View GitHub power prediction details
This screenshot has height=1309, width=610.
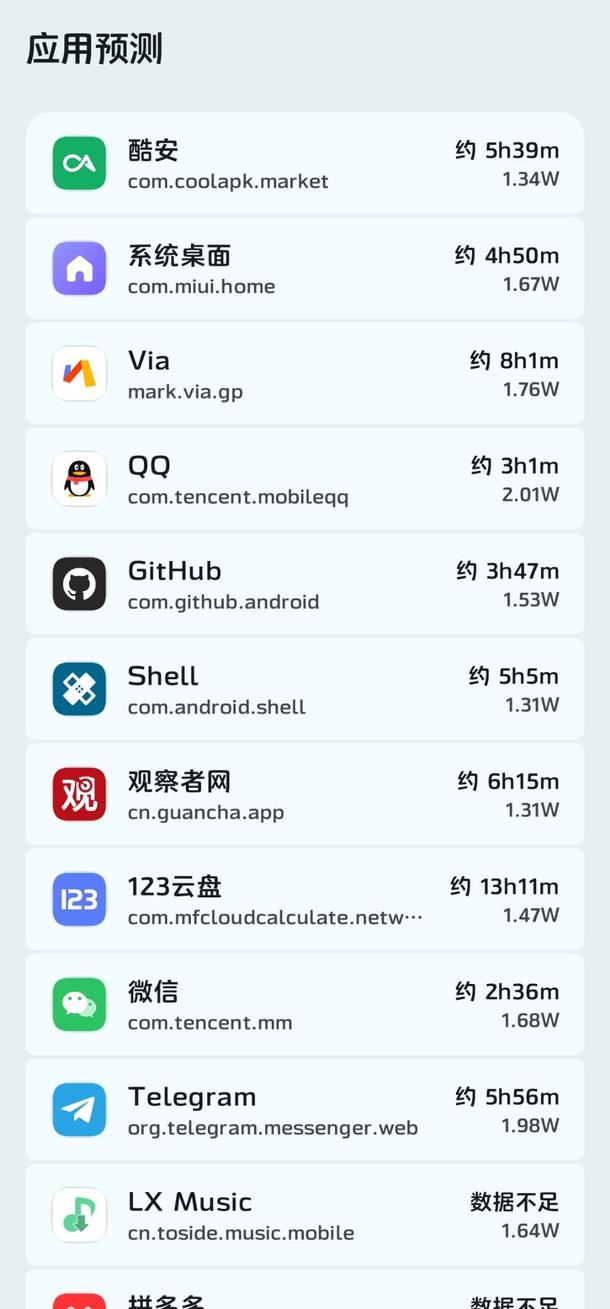click(304, 584)
